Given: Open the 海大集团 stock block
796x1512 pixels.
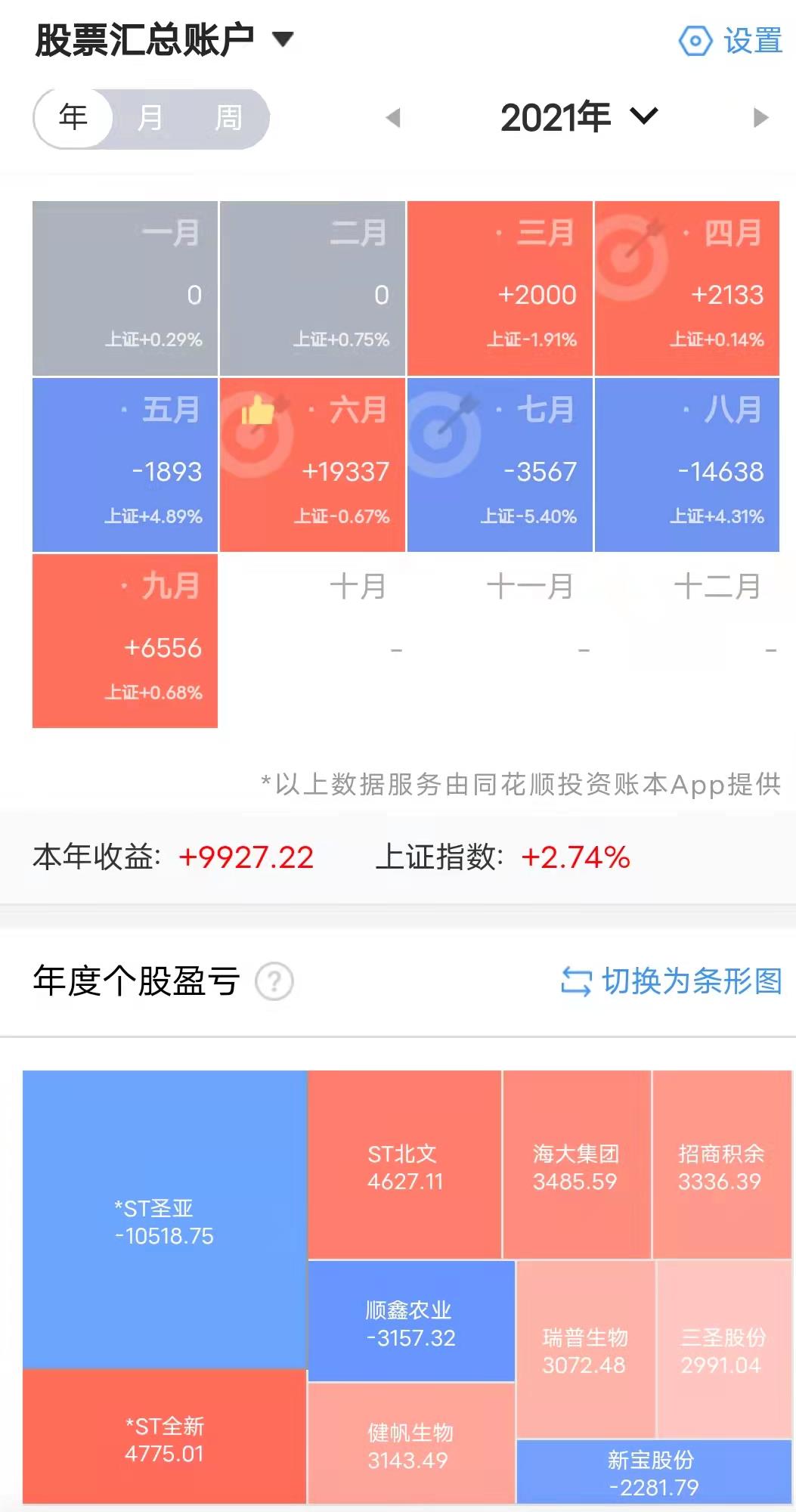Looking at the screenshot, I should [576, 1166].
